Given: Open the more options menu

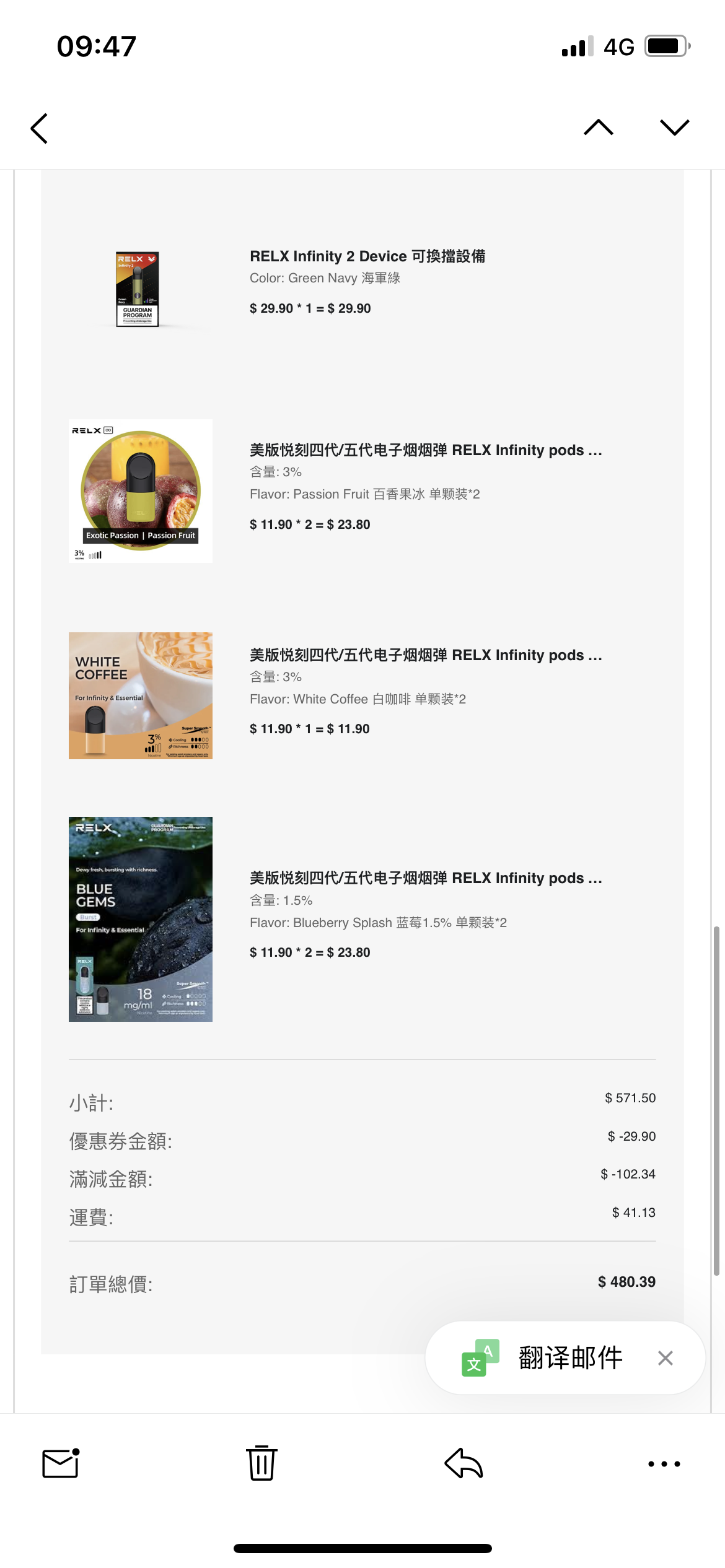Looking at the screenshot, I should click(x=664, y=1464).
